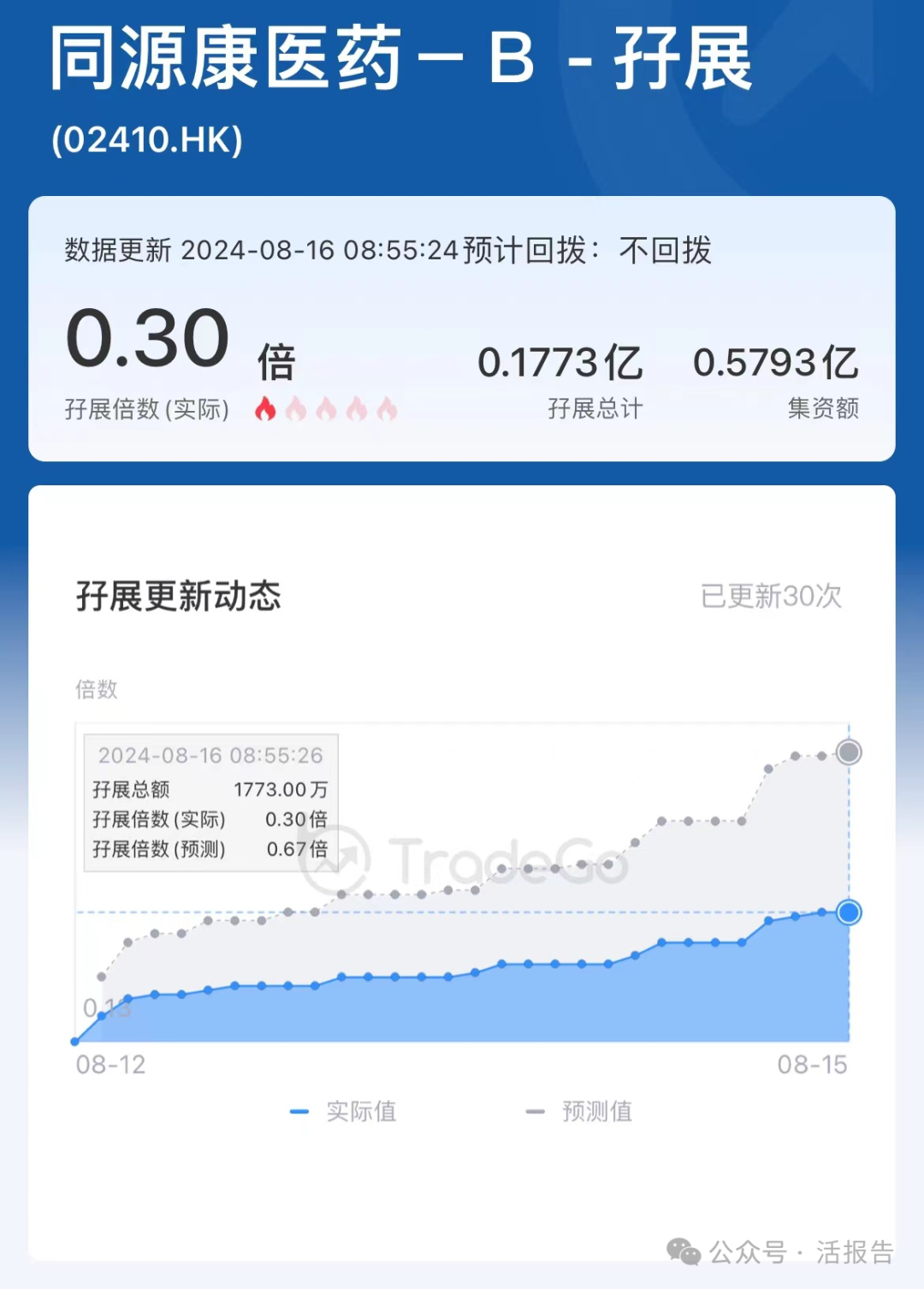Select the first red flame heat icon
The height and width of the screenshot is (1289, 924).
265,409
